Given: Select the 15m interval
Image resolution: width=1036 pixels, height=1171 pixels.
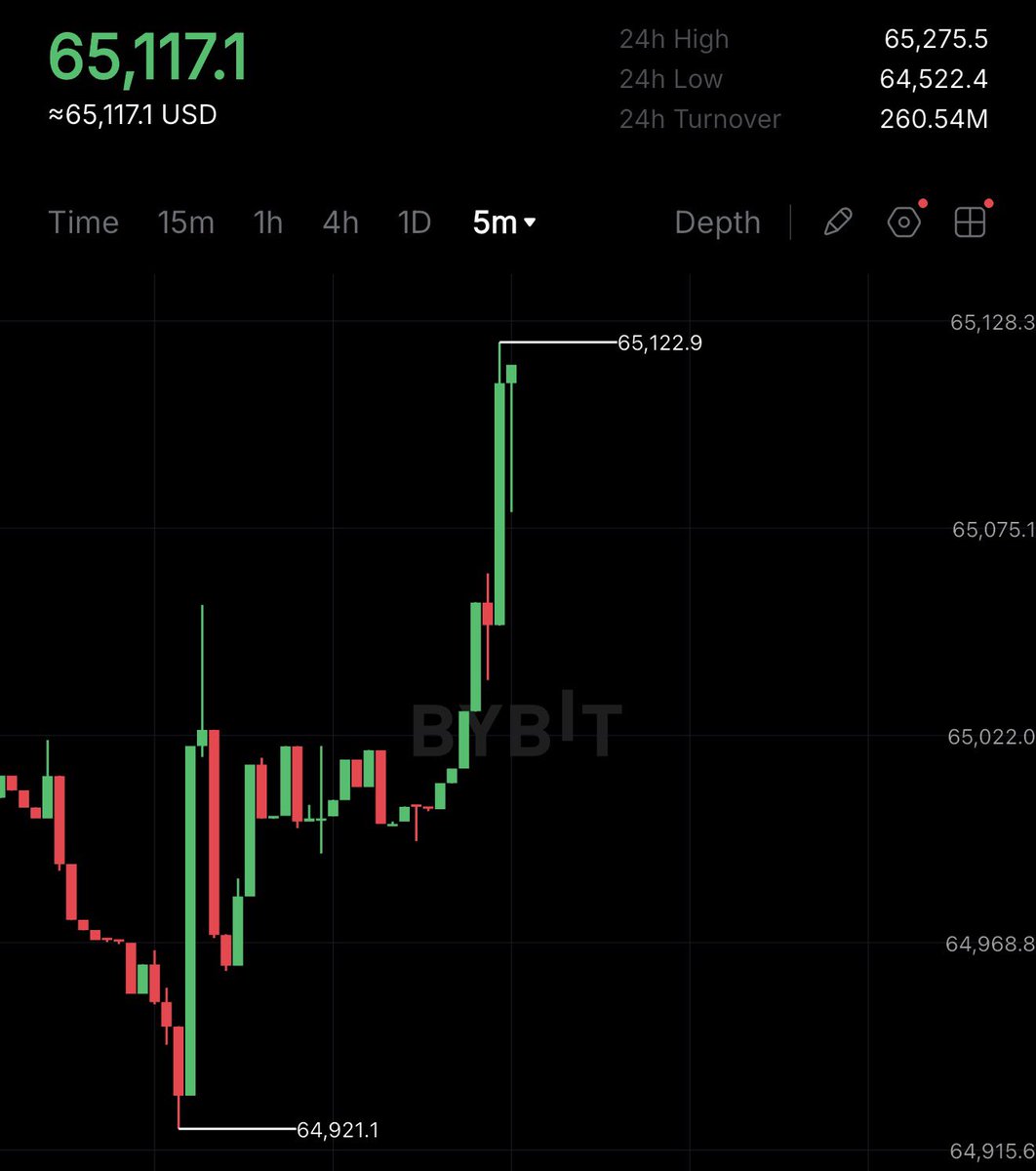Looking at the screenshot, I should (186, 222).
